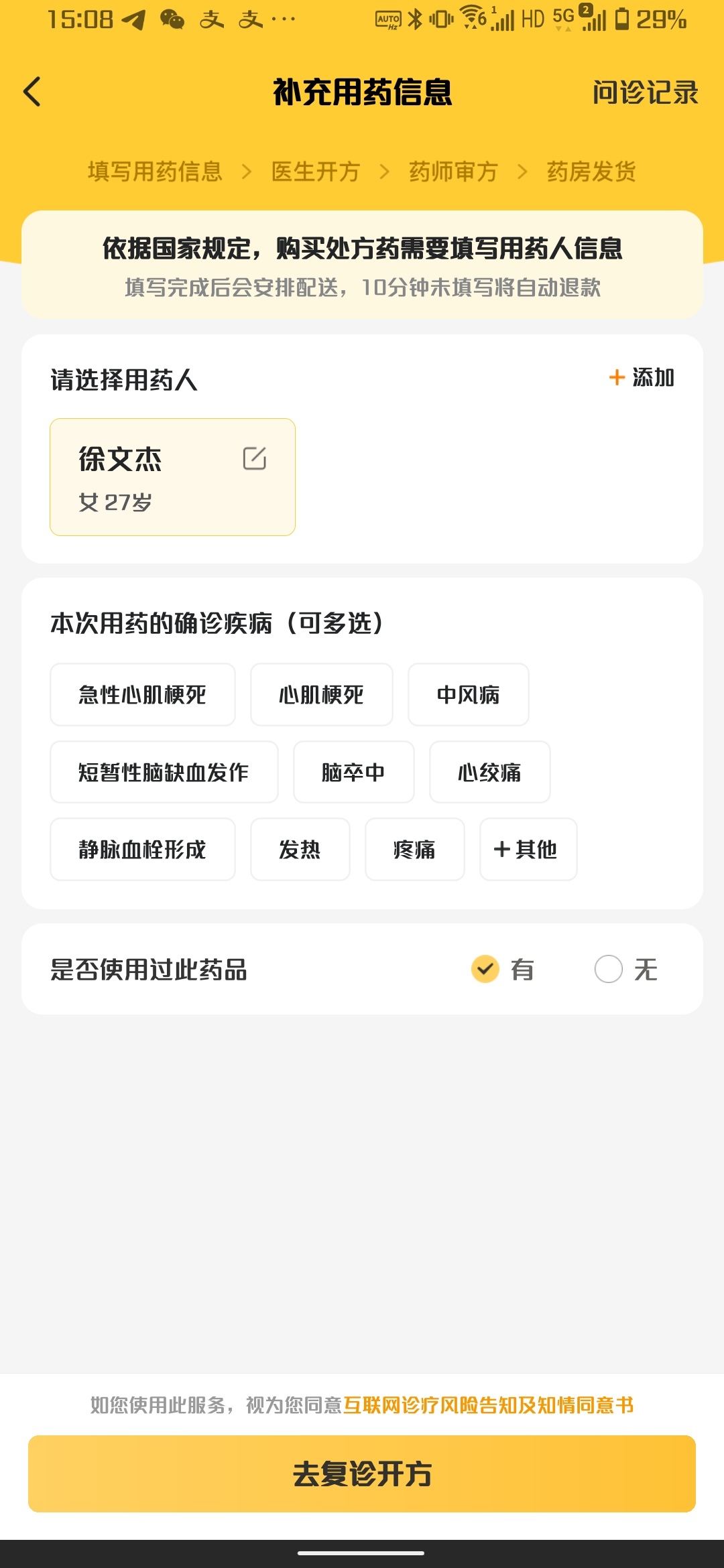Choose 心肌梗死 as diagnosed disease
This screenshot has width=724, height=1568.
click(x=321, y=695)
